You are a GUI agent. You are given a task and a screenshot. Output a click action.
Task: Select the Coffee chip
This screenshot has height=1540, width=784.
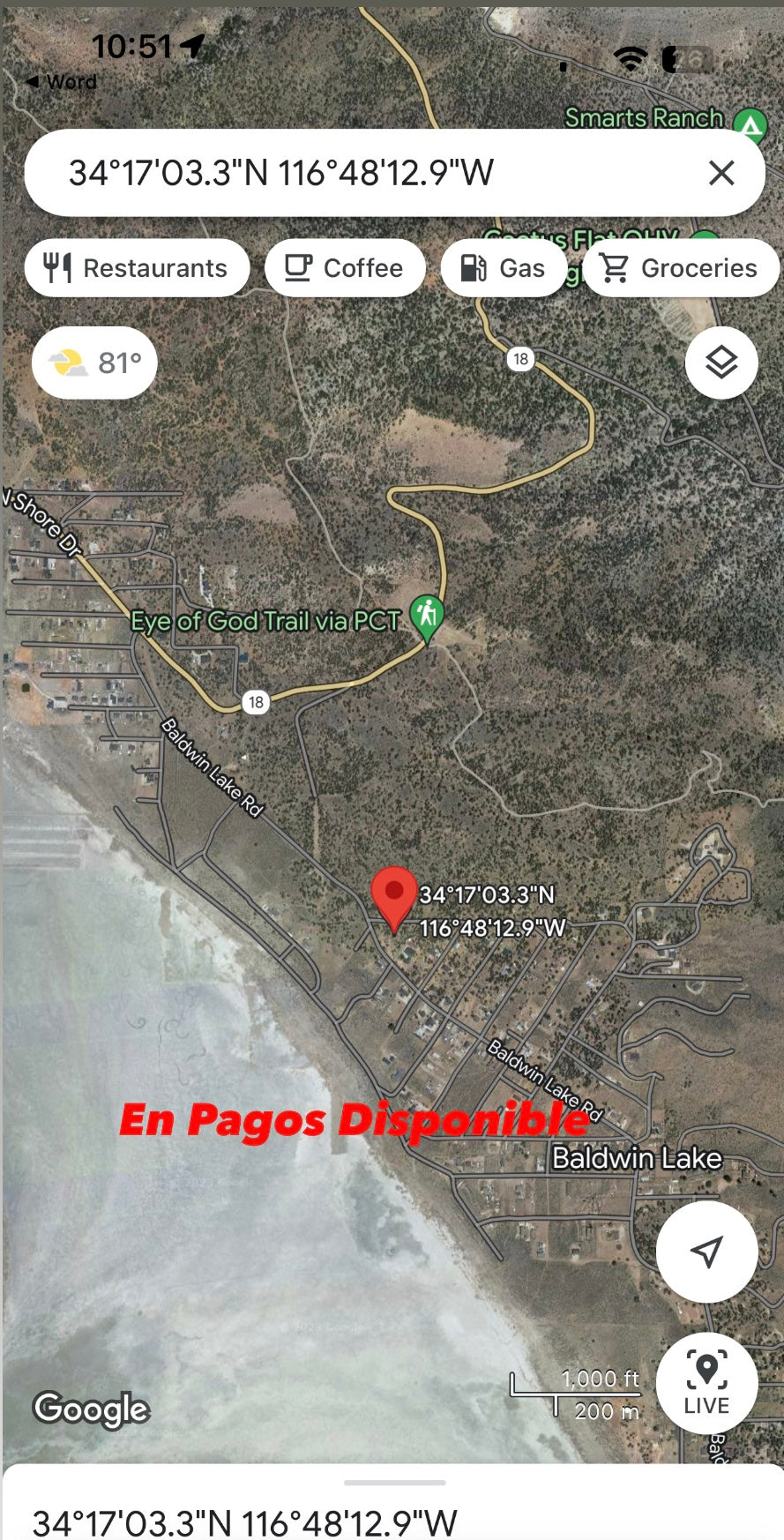(x=345, y=268)
